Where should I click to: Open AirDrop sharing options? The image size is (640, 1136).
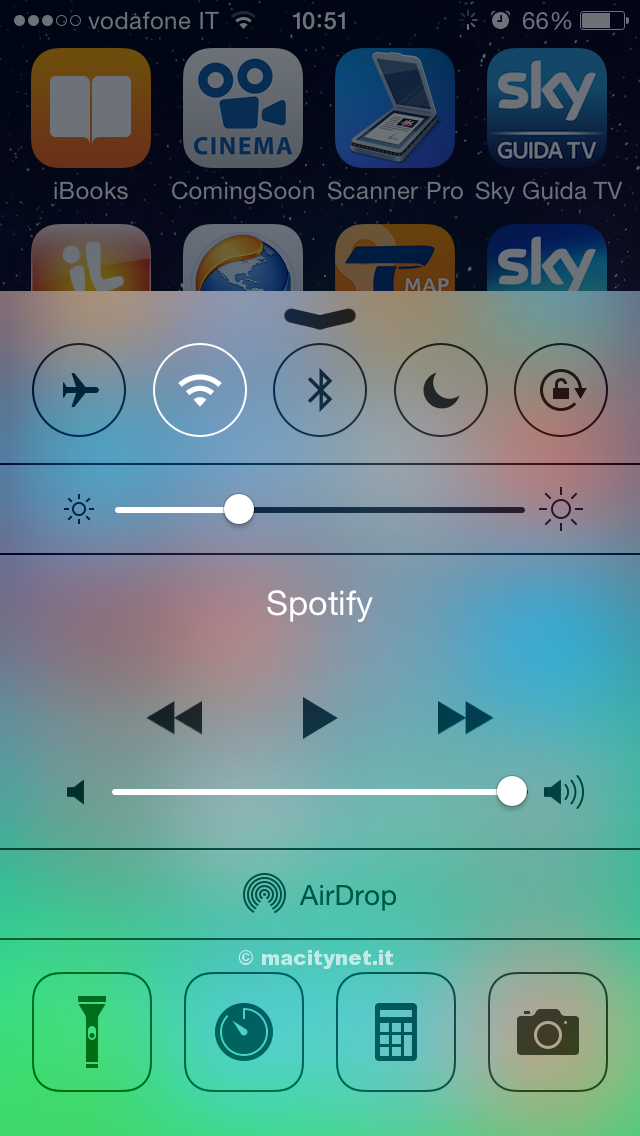pyautogui.click(x=320, y=895)
